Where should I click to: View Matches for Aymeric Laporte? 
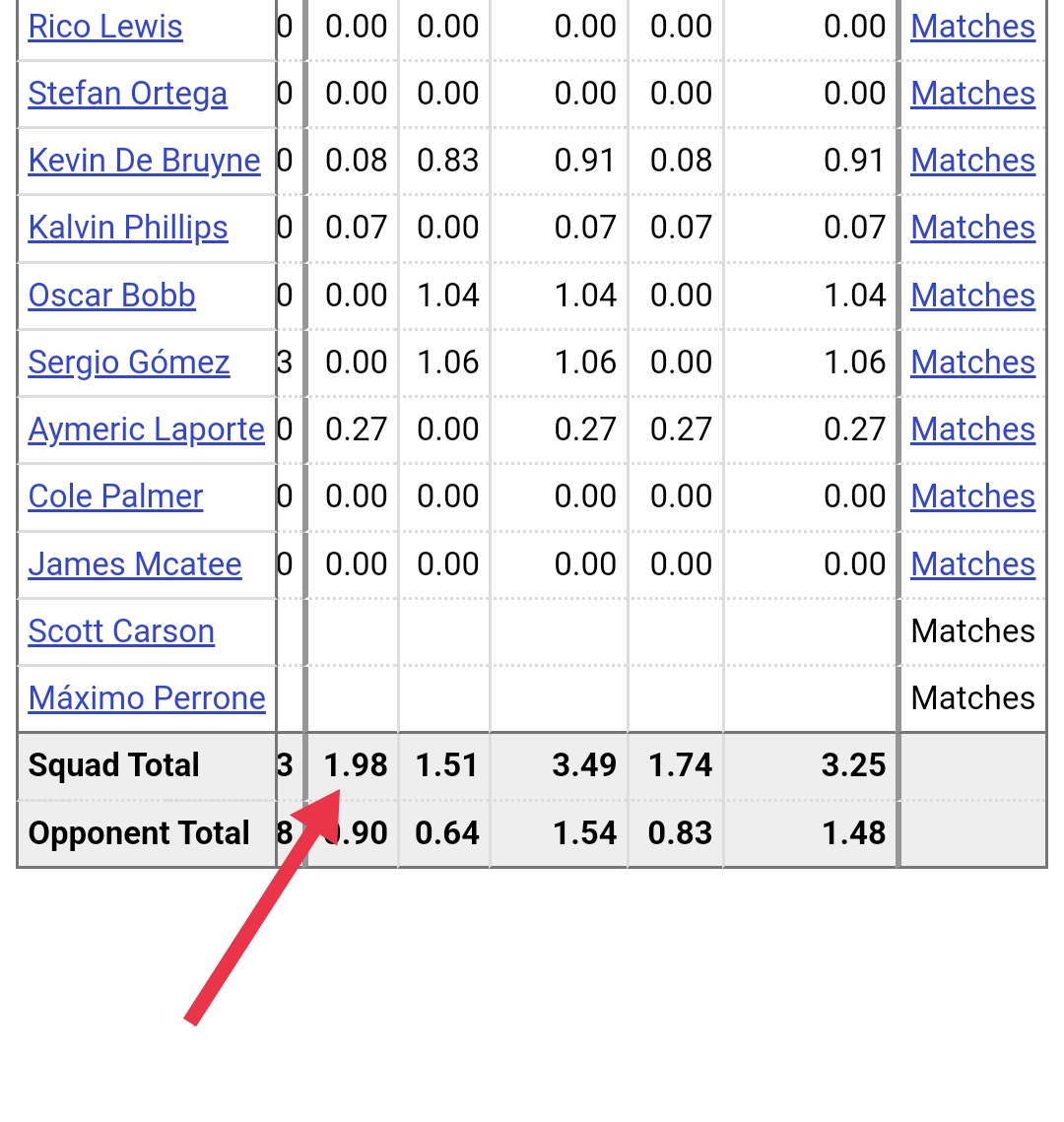972,429
